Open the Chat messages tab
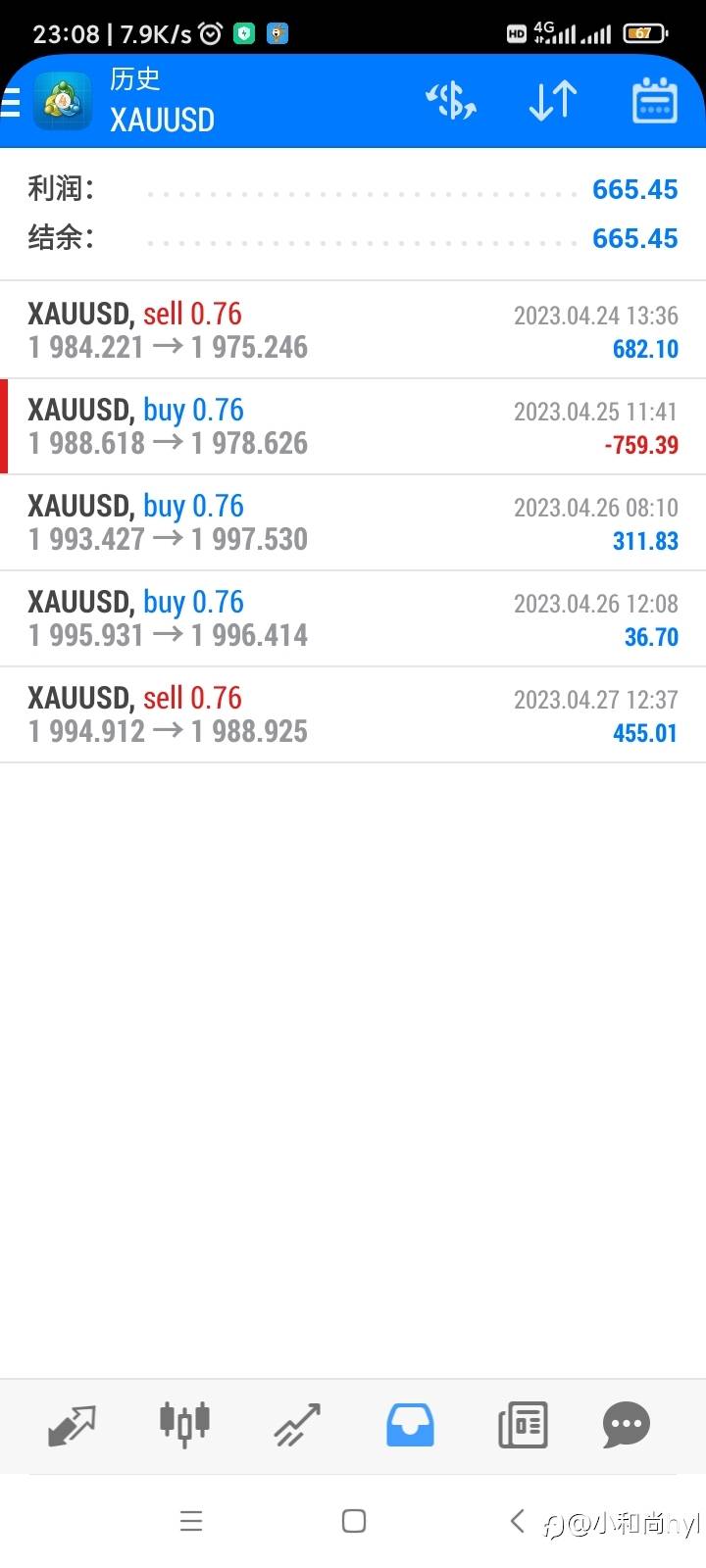This screenshot has height=1568, width=706. (626, 1425)
